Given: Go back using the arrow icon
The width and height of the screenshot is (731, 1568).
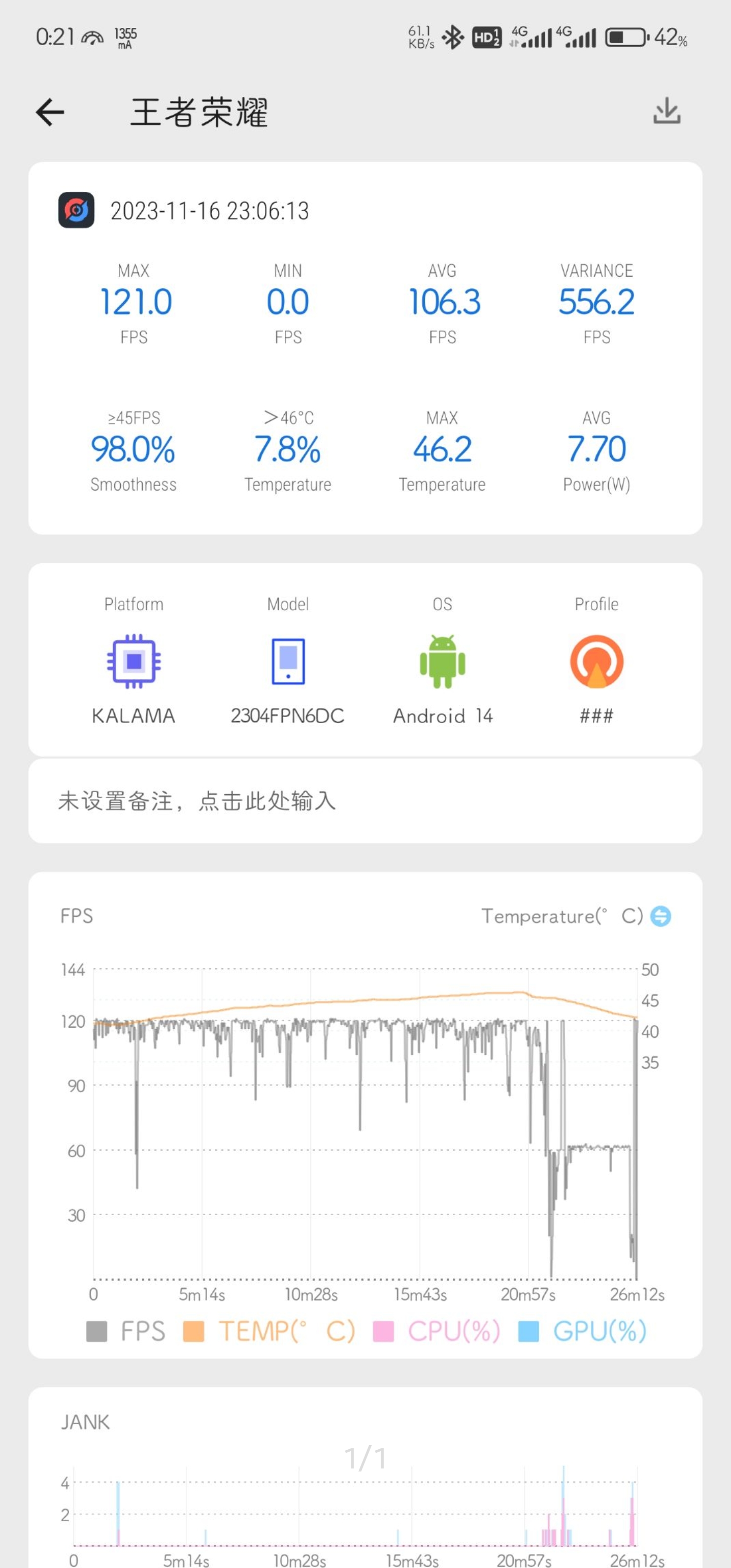Looking at the screenshot, I should (x=50, y=113).
